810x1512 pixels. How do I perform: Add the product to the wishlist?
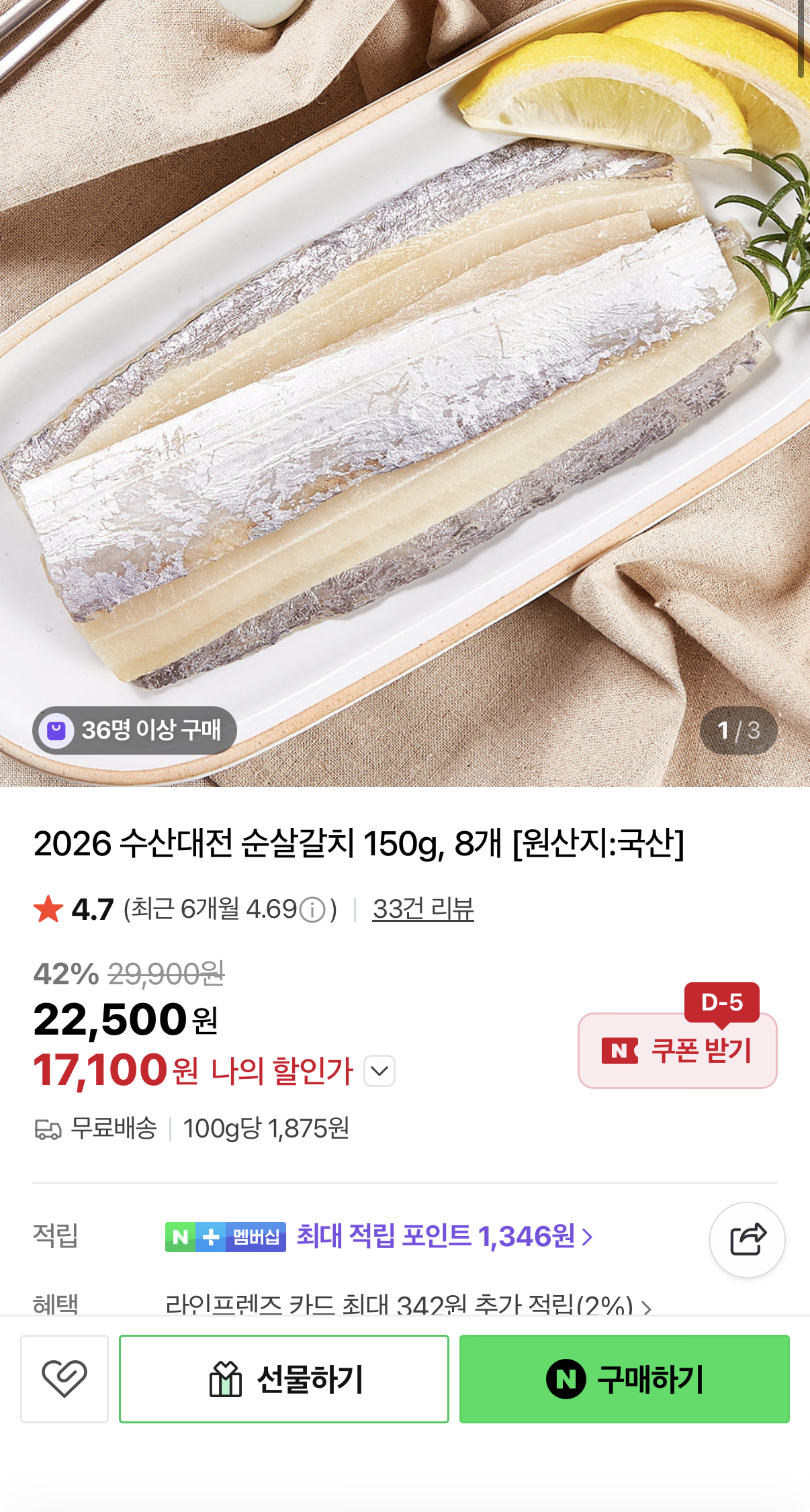64,1378
